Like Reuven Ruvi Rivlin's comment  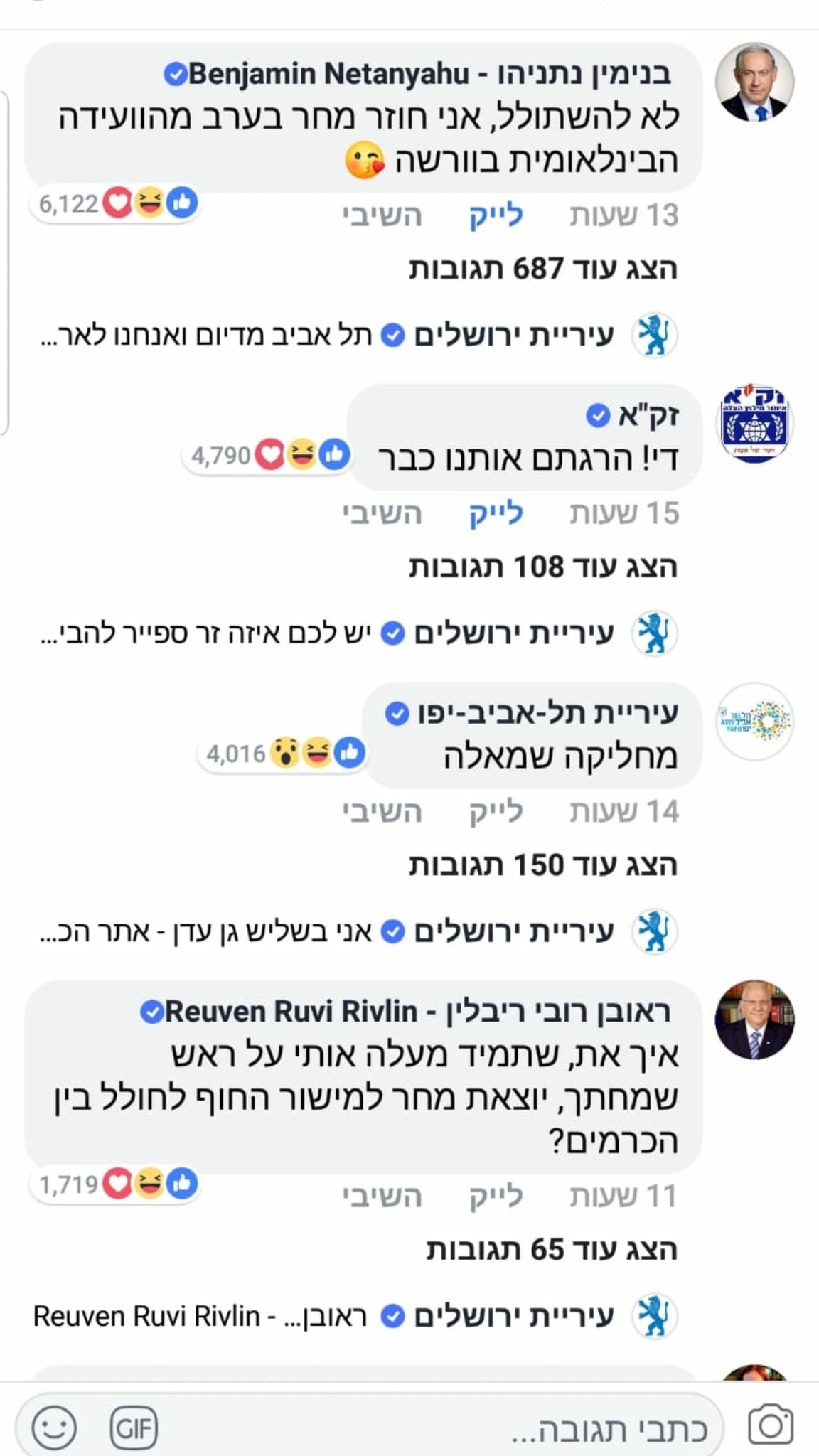pyautogui.click(x=496, y=1196)
